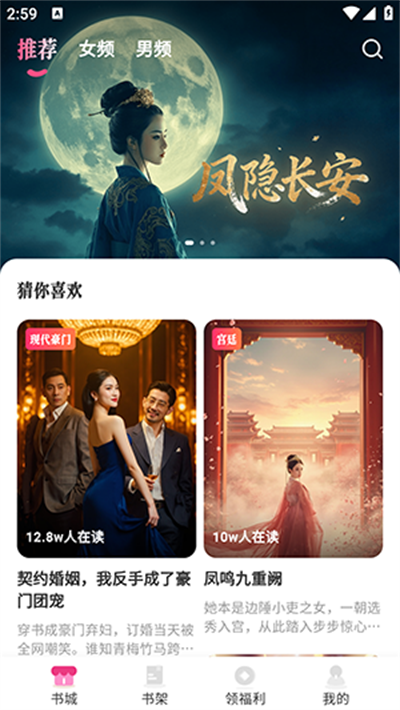The height and width of the screenshot is (710, 400).
Task: Tap the 书城 tab
Action: point(64,685)
